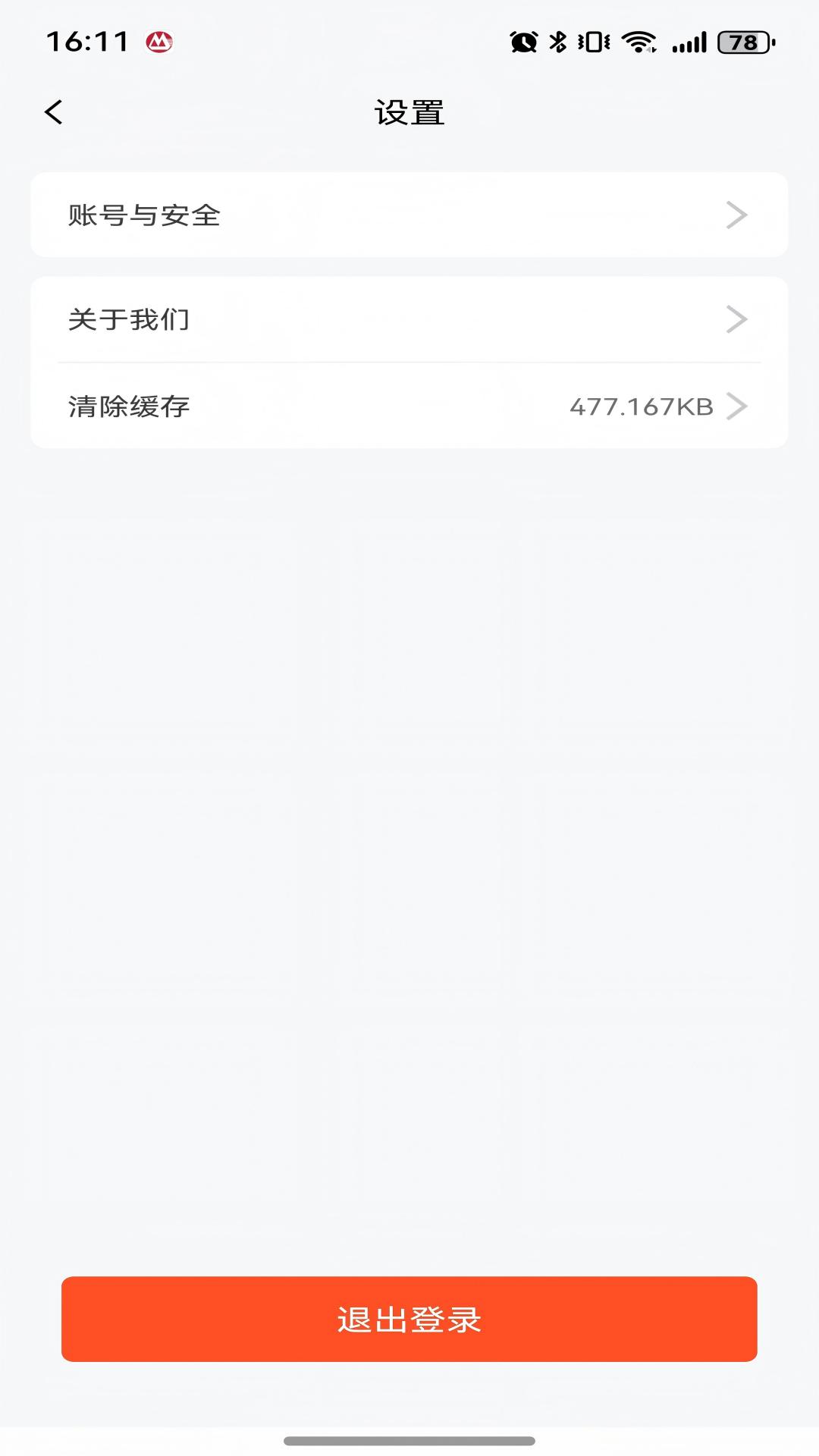Clear the 477.167KB cache via 清除缓存
This screenshot has width=819, height=1456.
tap(409, 406)
